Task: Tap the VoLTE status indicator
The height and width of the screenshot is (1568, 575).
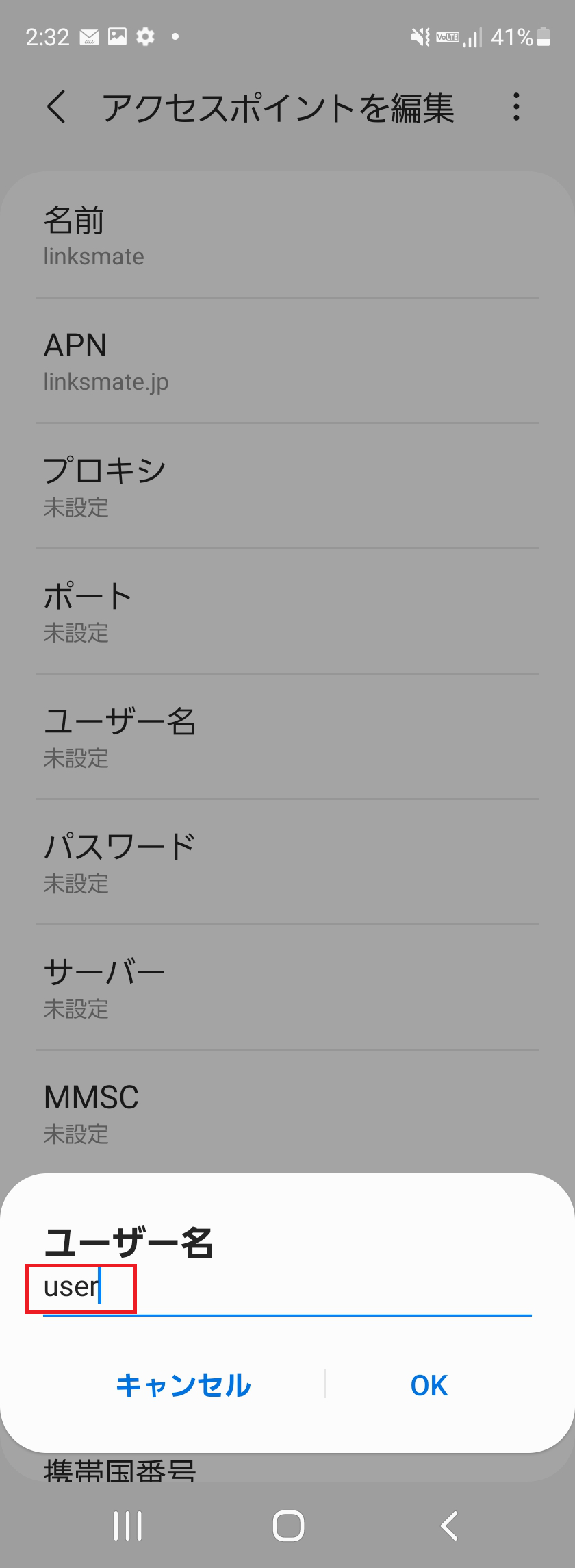Action: click(x=446, y=38)
